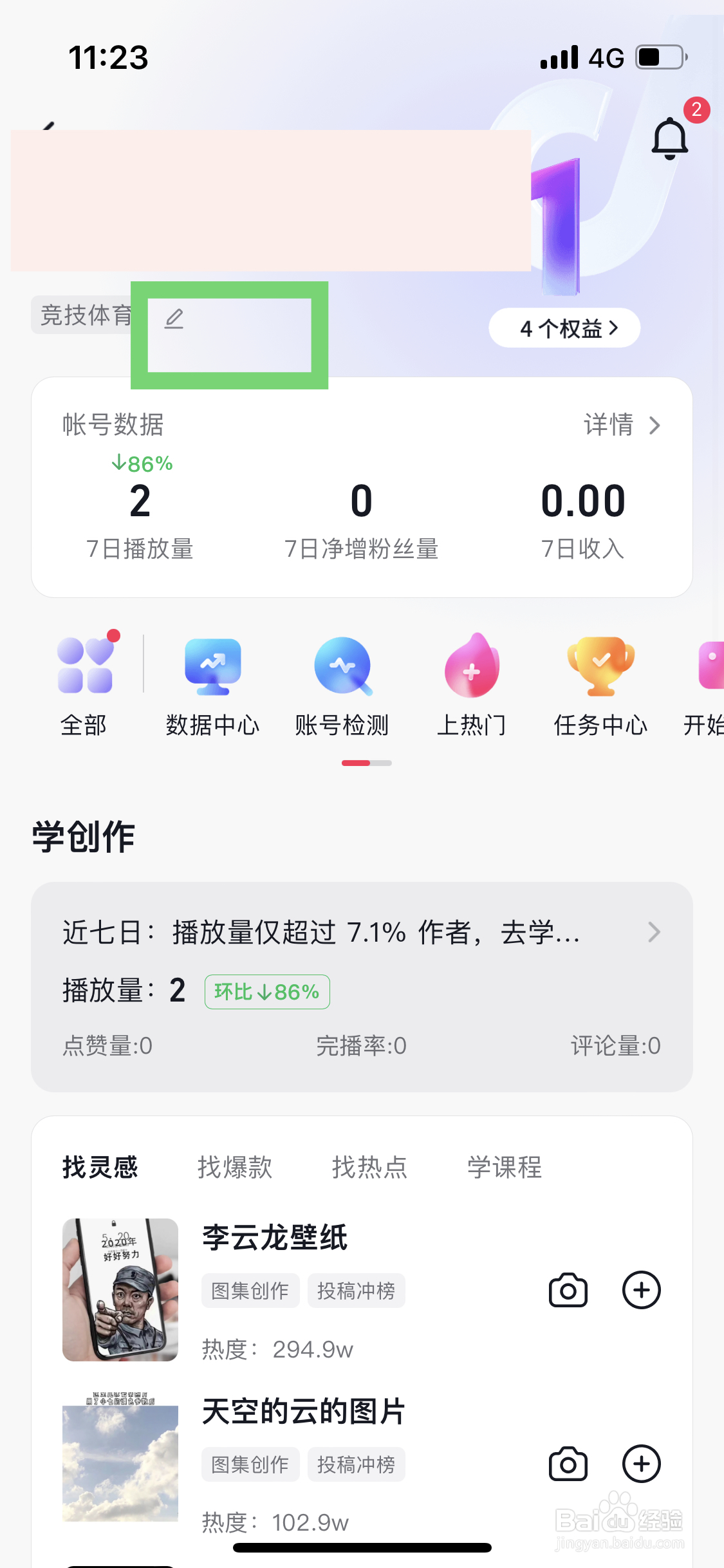Switch to the 找爆款 tab
Image resolution: width=724 pixels, height=1568 pixels.
coord(235,1167)
